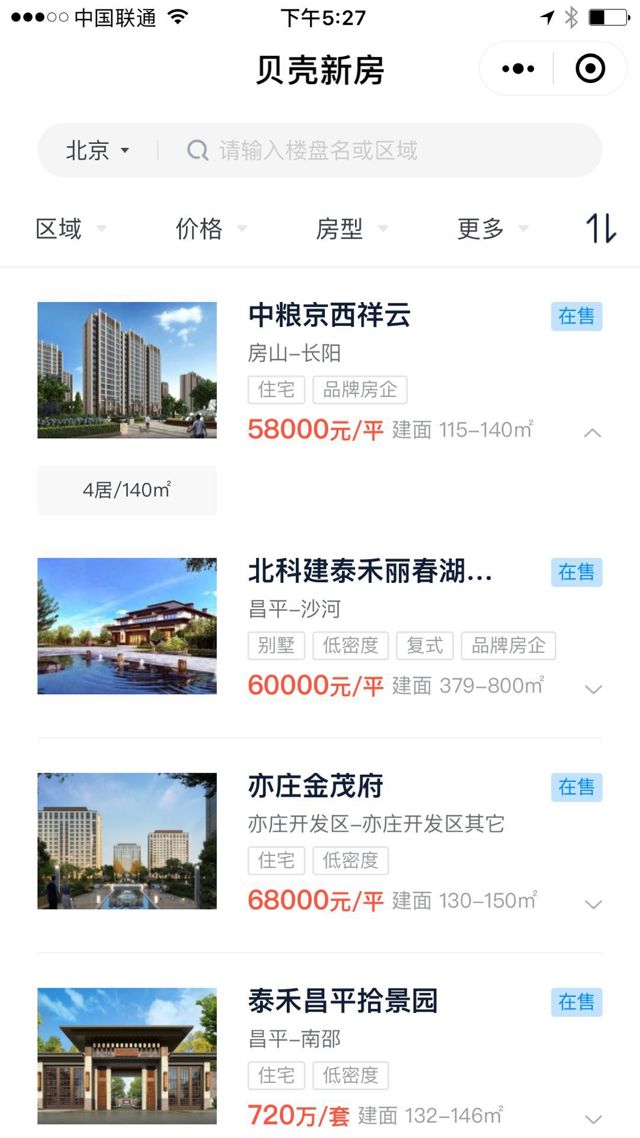Image resolution: width=640 pixels, height=1138 pixels.
Task: Open the 中粮京西祥云 listing
Action: [329, 316]
